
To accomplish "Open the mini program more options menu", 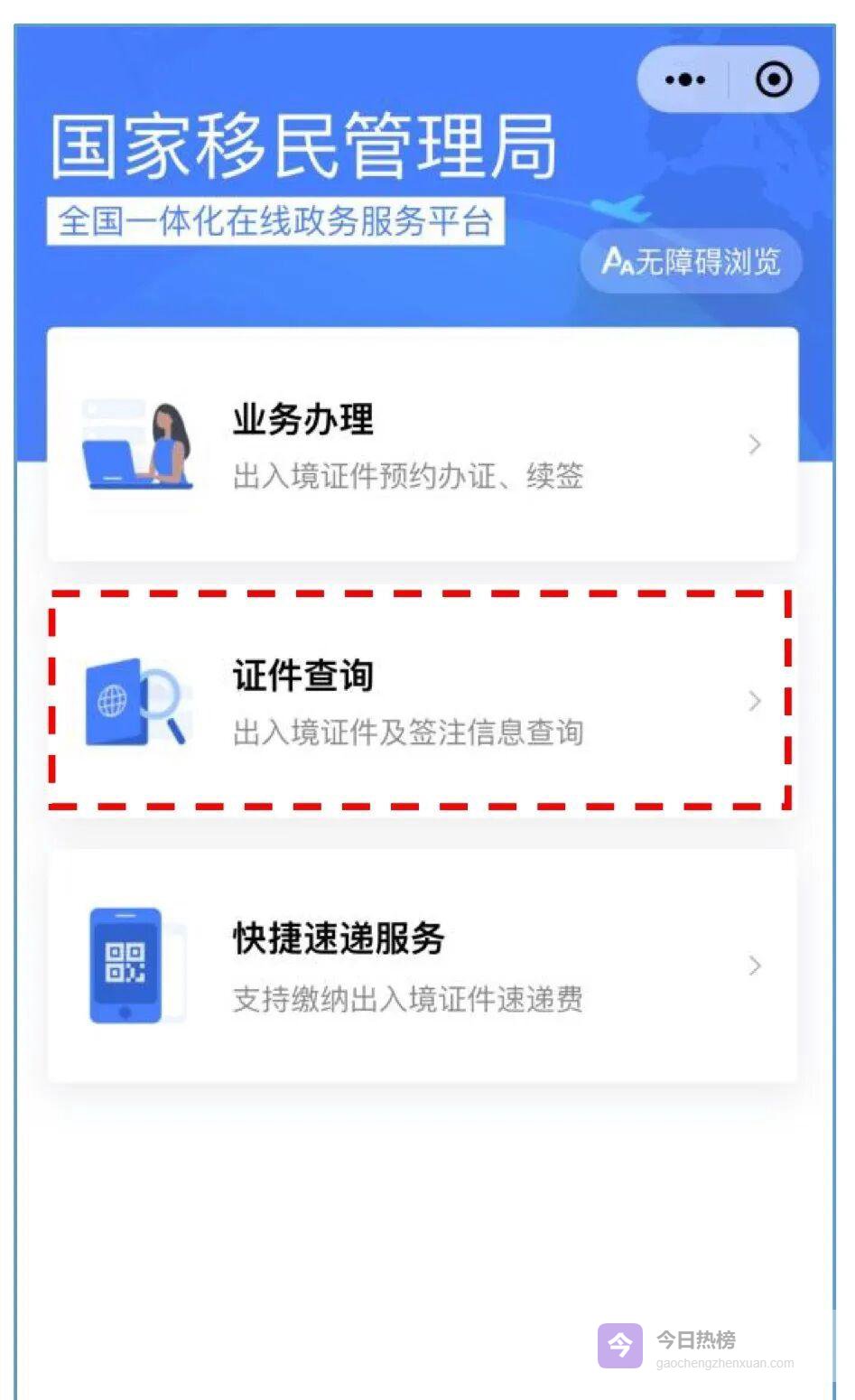I will coord(684,79).
